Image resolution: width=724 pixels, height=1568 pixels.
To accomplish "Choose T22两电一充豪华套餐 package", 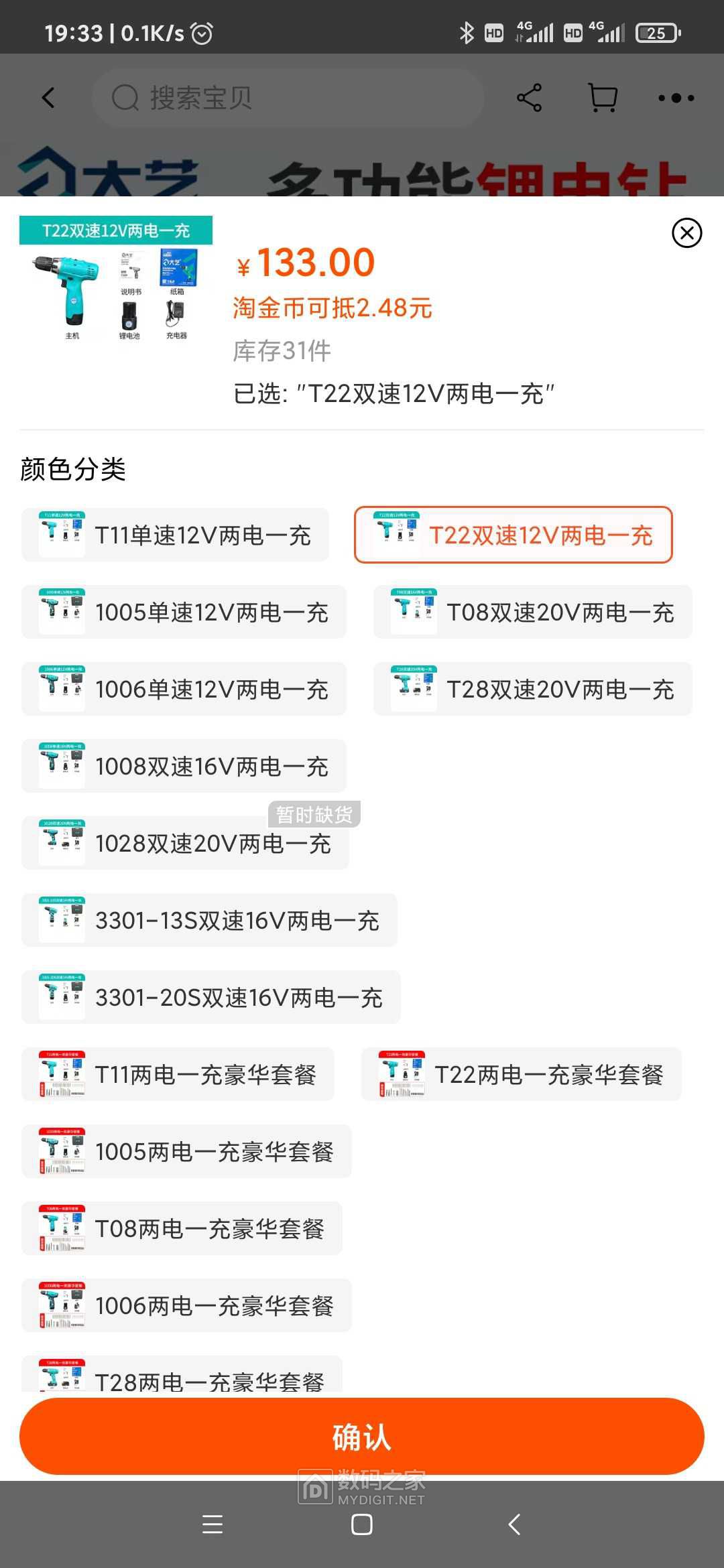I will pyautogui.click(x=521, y=1075).
